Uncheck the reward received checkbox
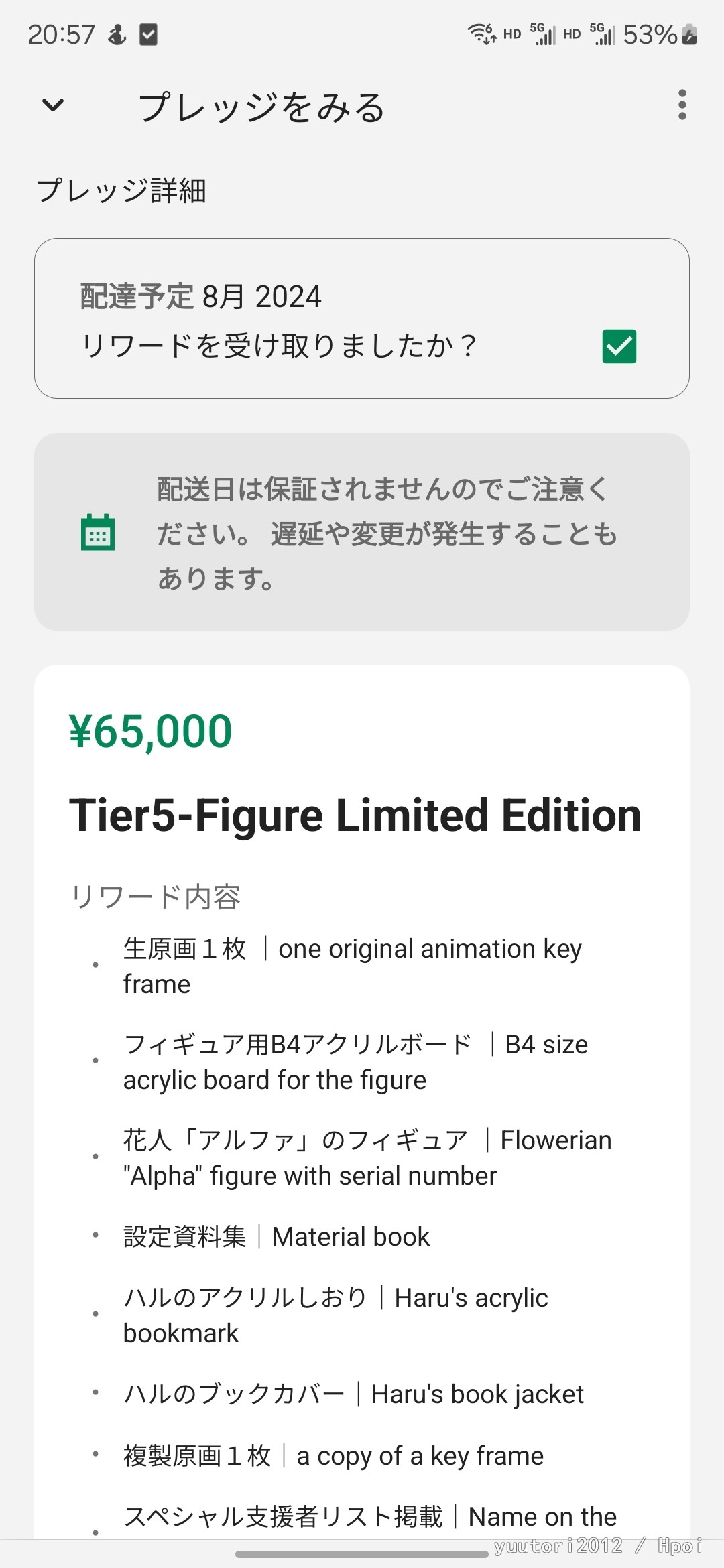The height and width of the screenshot is (1568, 724). click(619, 346)
